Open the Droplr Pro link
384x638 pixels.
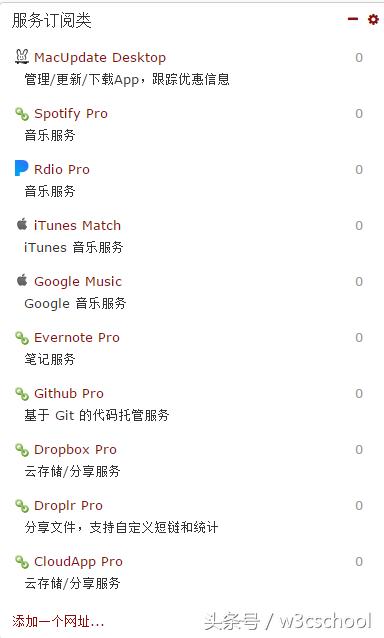(x=68, y=505)
